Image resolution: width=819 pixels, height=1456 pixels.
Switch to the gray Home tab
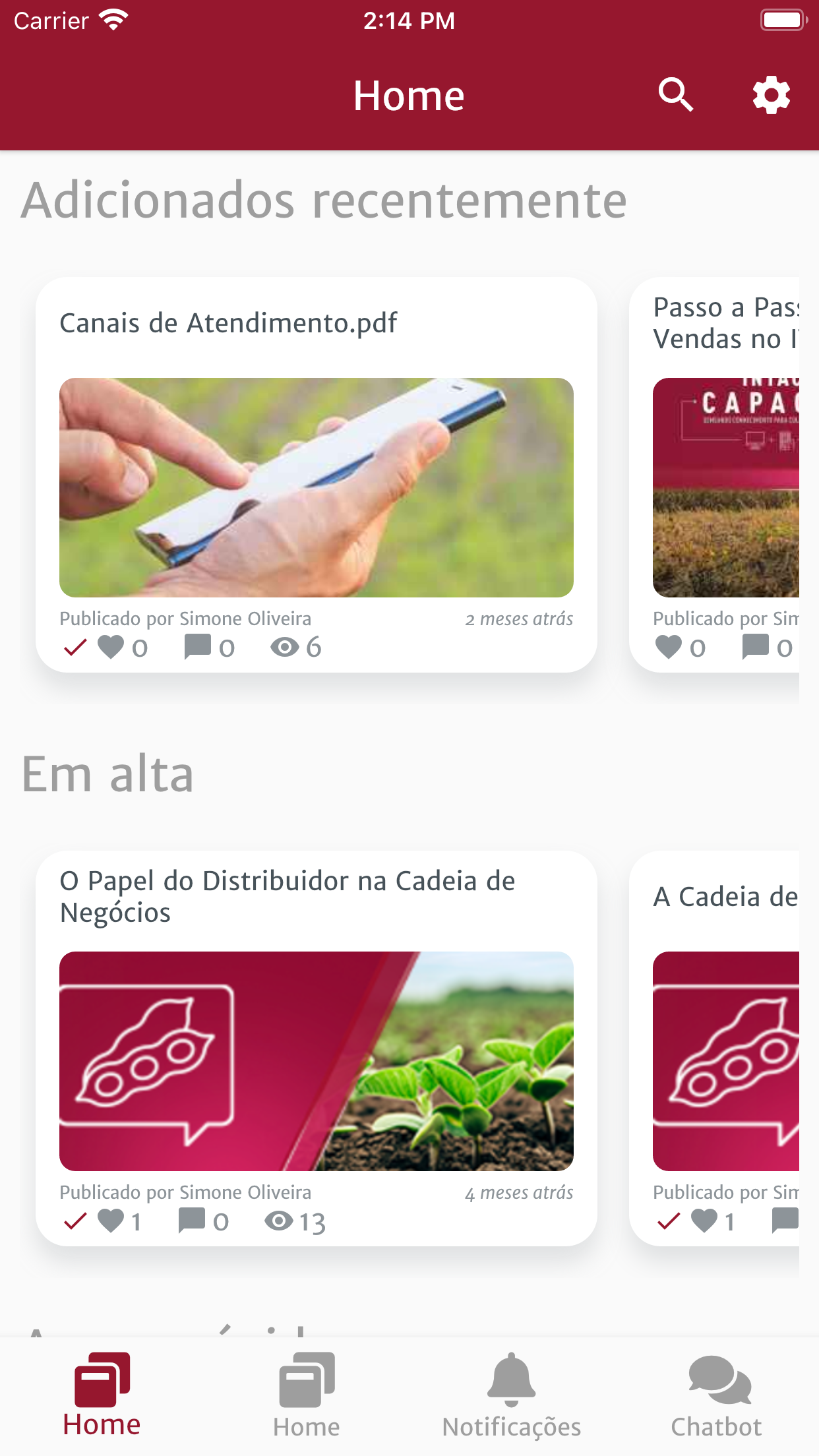click(x=307, y=1395)
